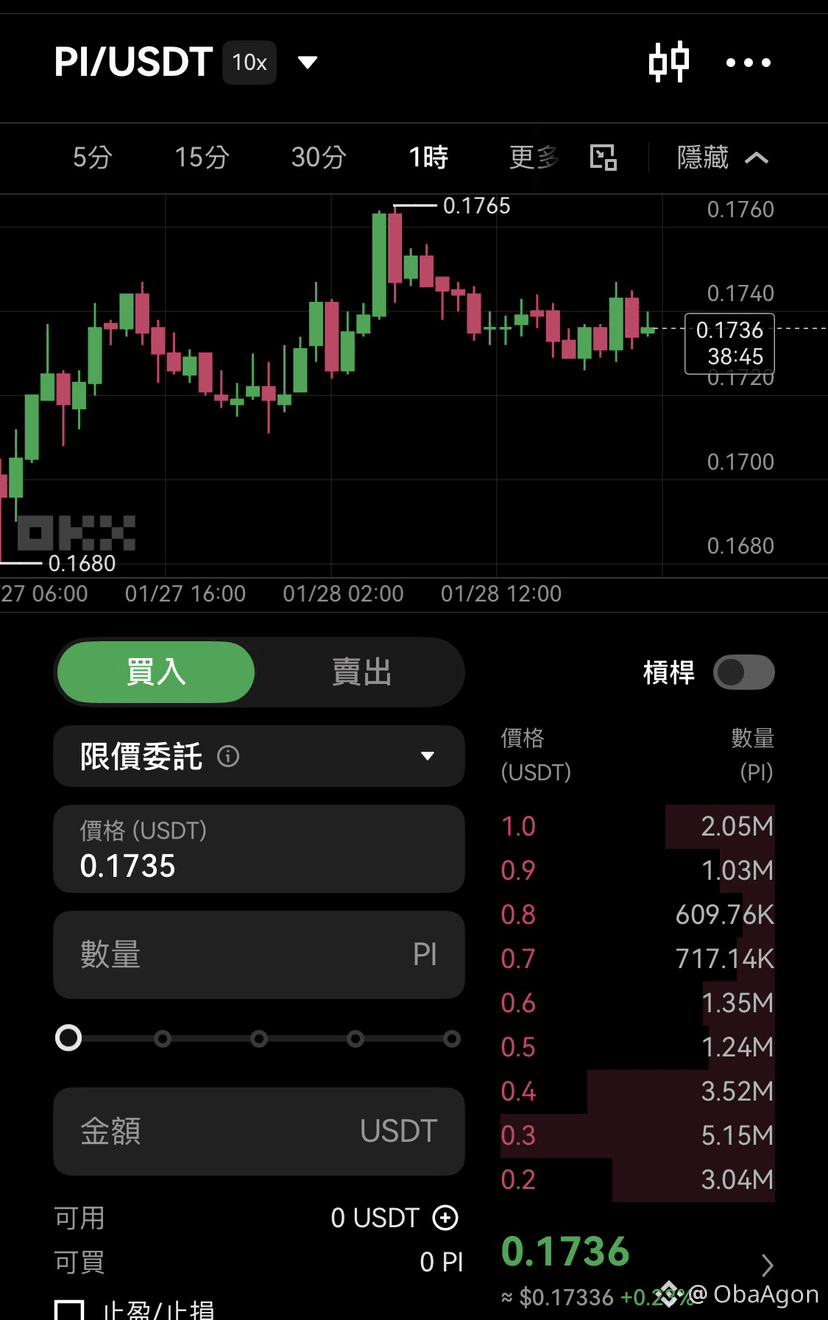Image resolution: width=828 pixels, height=1320 pixels.
Task: Open the candlestick chart style icon
Action: (x=668, y=62)
